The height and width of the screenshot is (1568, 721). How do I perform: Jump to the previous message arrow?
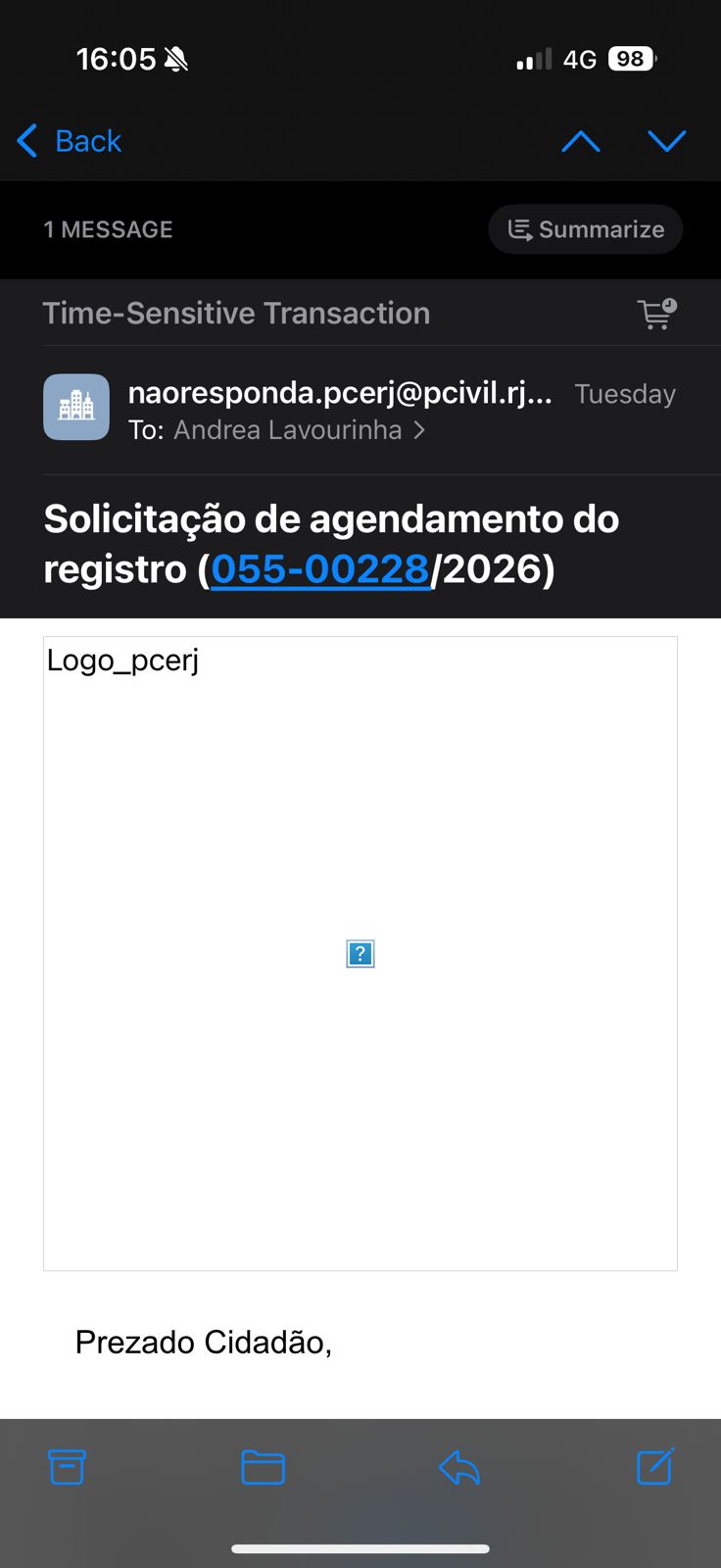581,142
